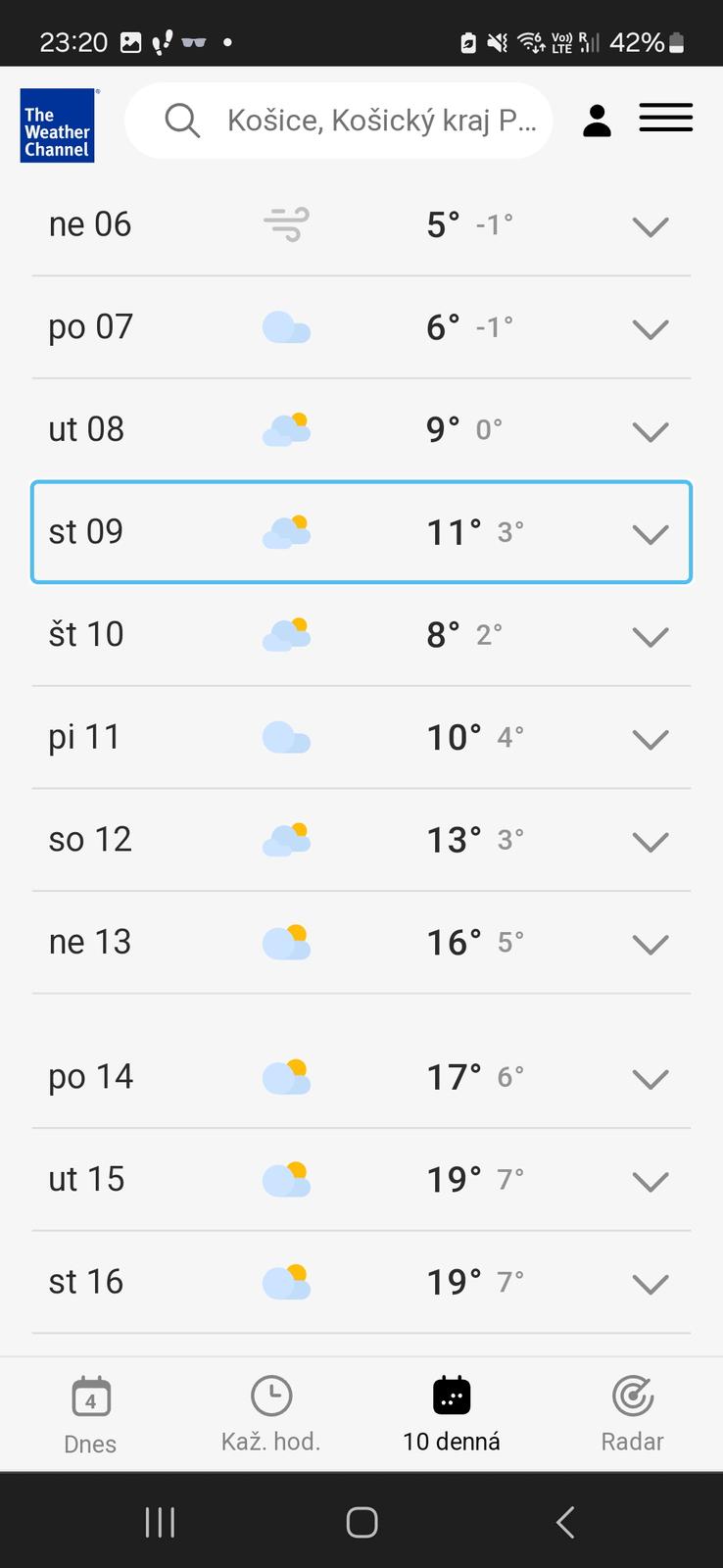Screen dimensions: 723x1568
Task: Open the hamburger menu
Action: (665, 119)
